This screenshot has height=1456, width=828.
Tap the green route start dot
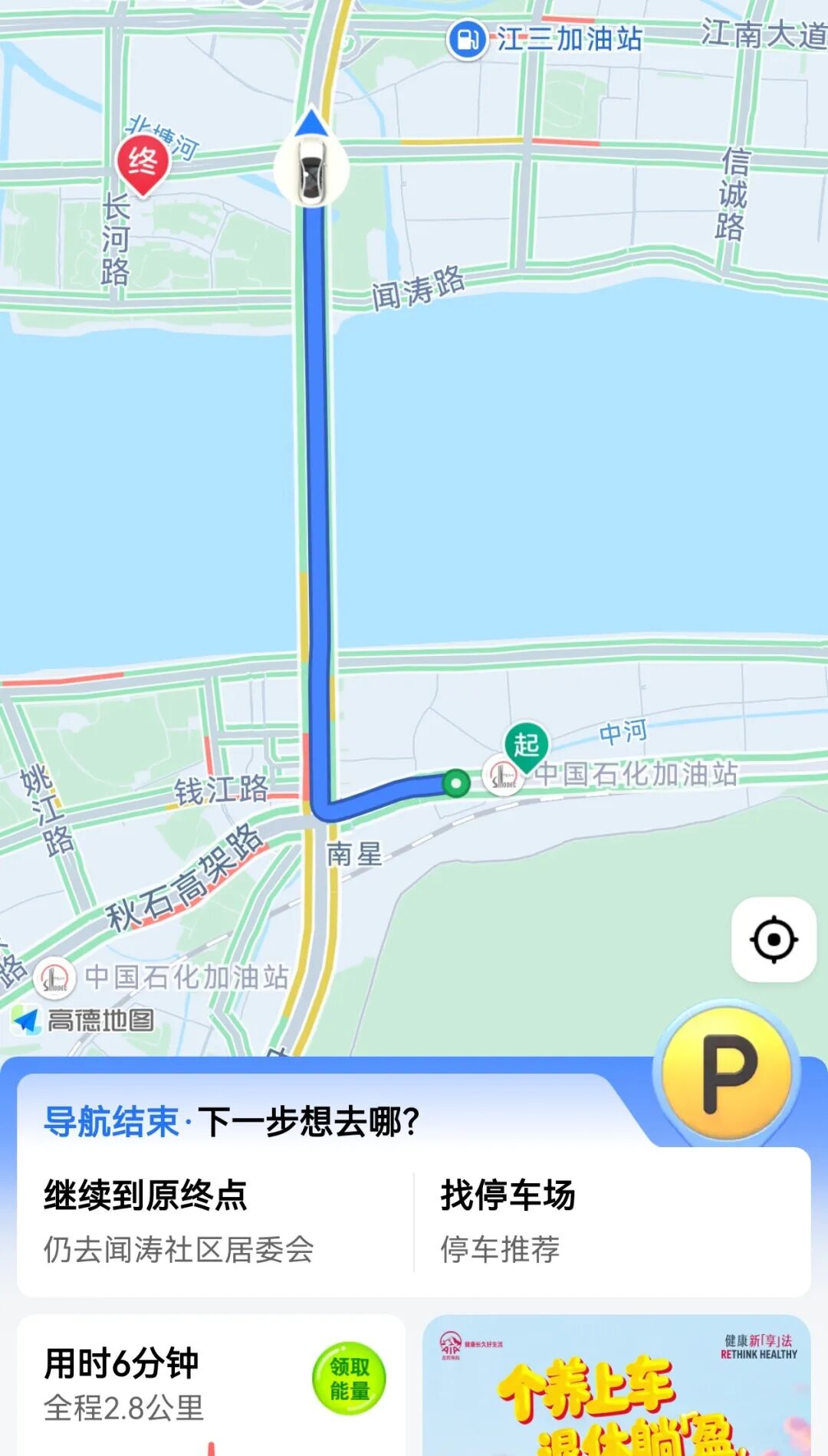click(455, 782)
